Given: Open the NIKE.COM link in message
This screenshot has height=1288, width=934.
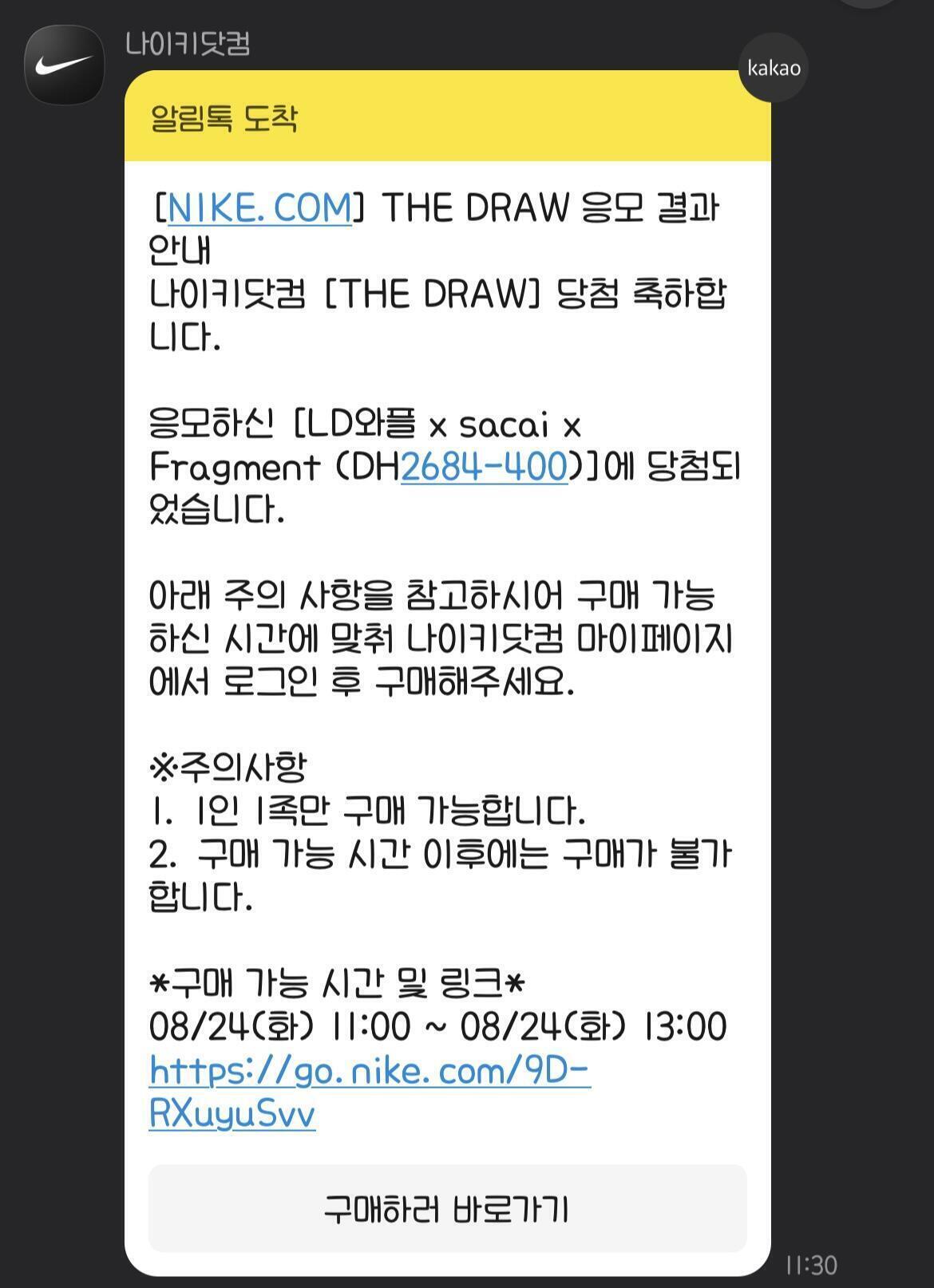Looking at the screenshot, I should 259,207.
